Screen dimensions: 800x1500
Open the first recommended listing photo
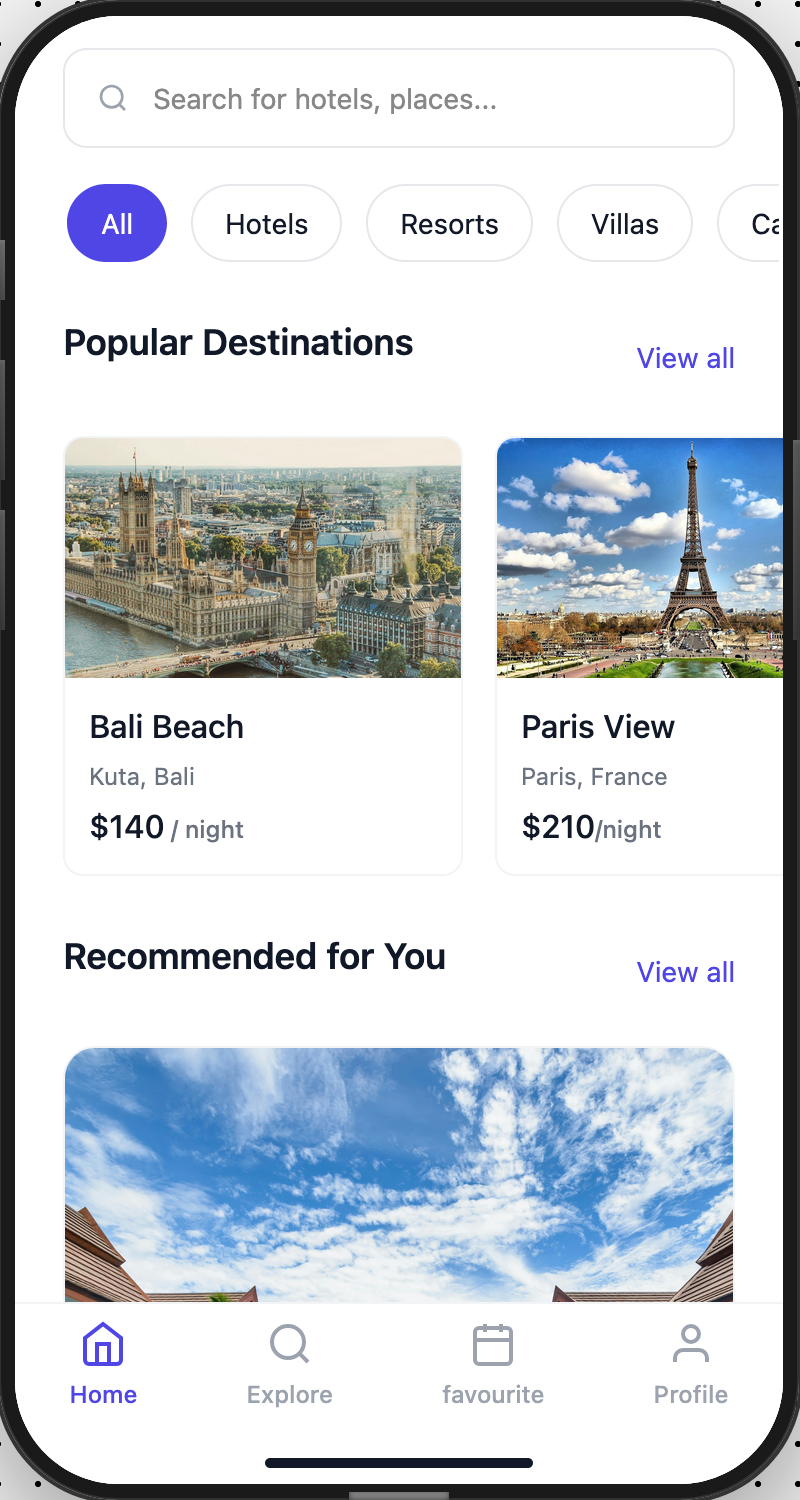pyautogui.click(x=400, y=1175)
